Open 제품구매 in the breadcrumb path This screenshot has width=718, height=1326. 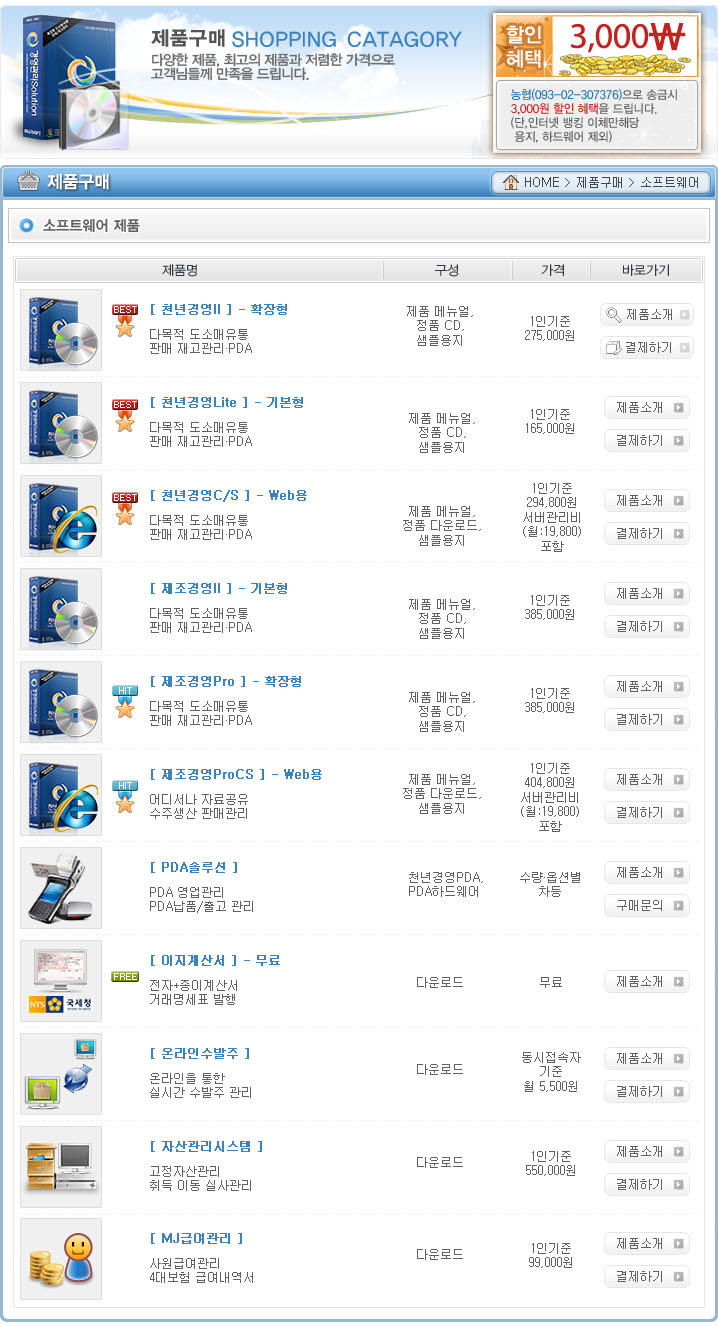[x=599, y=182]
